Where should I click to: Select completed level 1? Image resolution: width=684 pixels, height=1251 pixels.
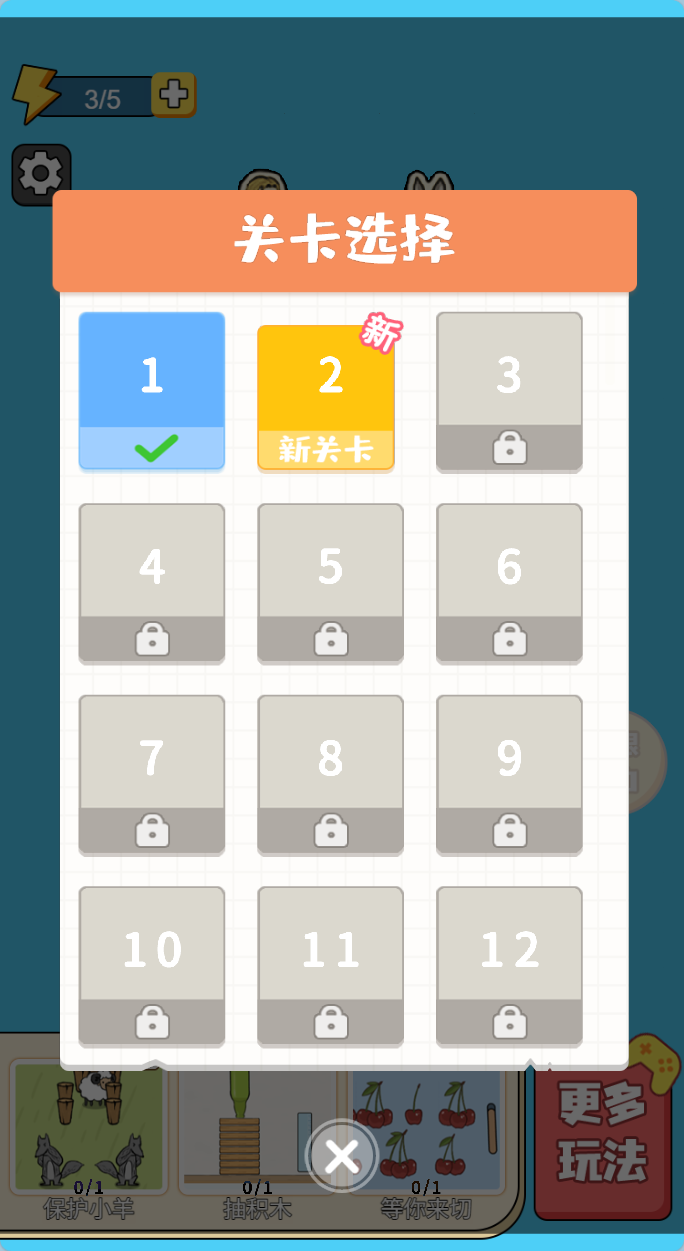152,390
